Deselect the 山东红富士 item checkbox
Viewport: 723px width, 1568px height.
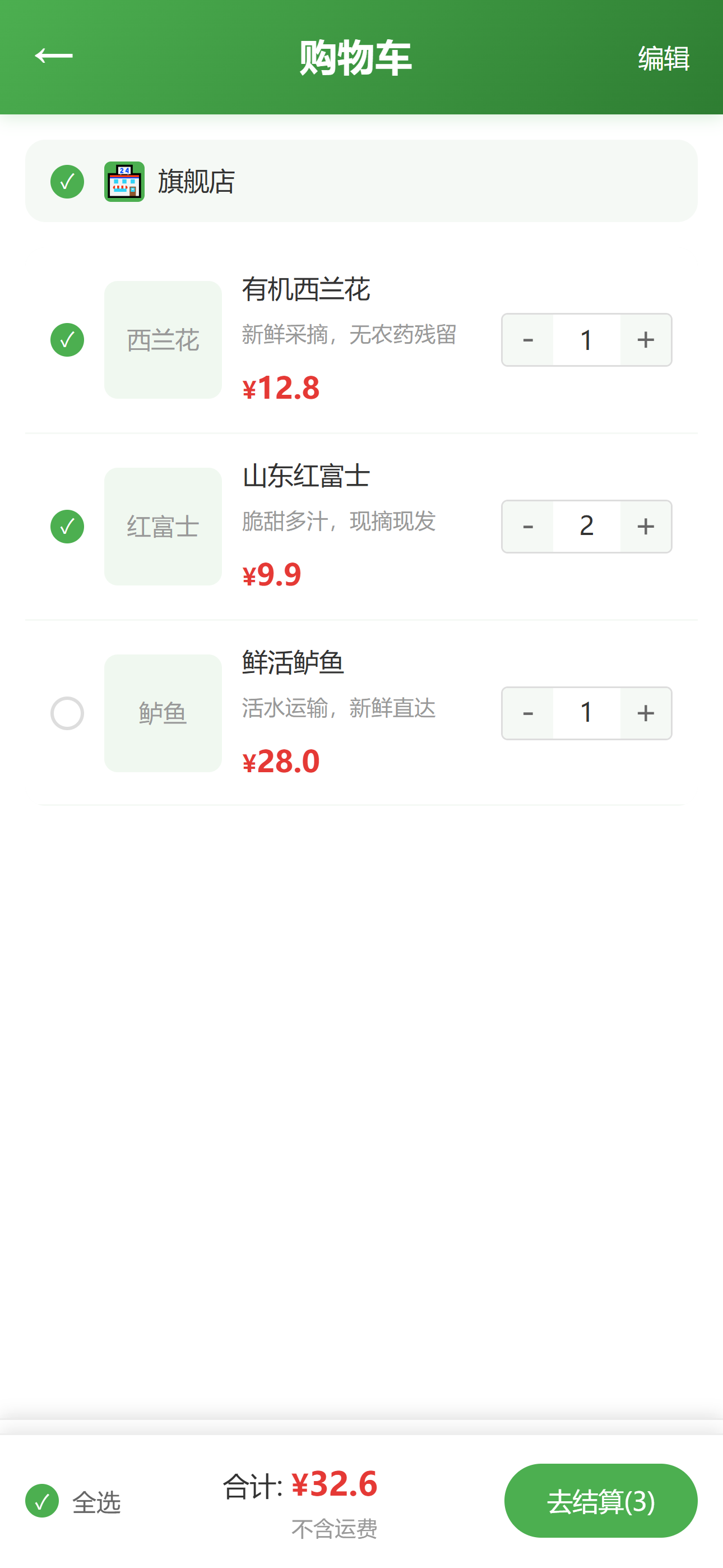(67, 527)
